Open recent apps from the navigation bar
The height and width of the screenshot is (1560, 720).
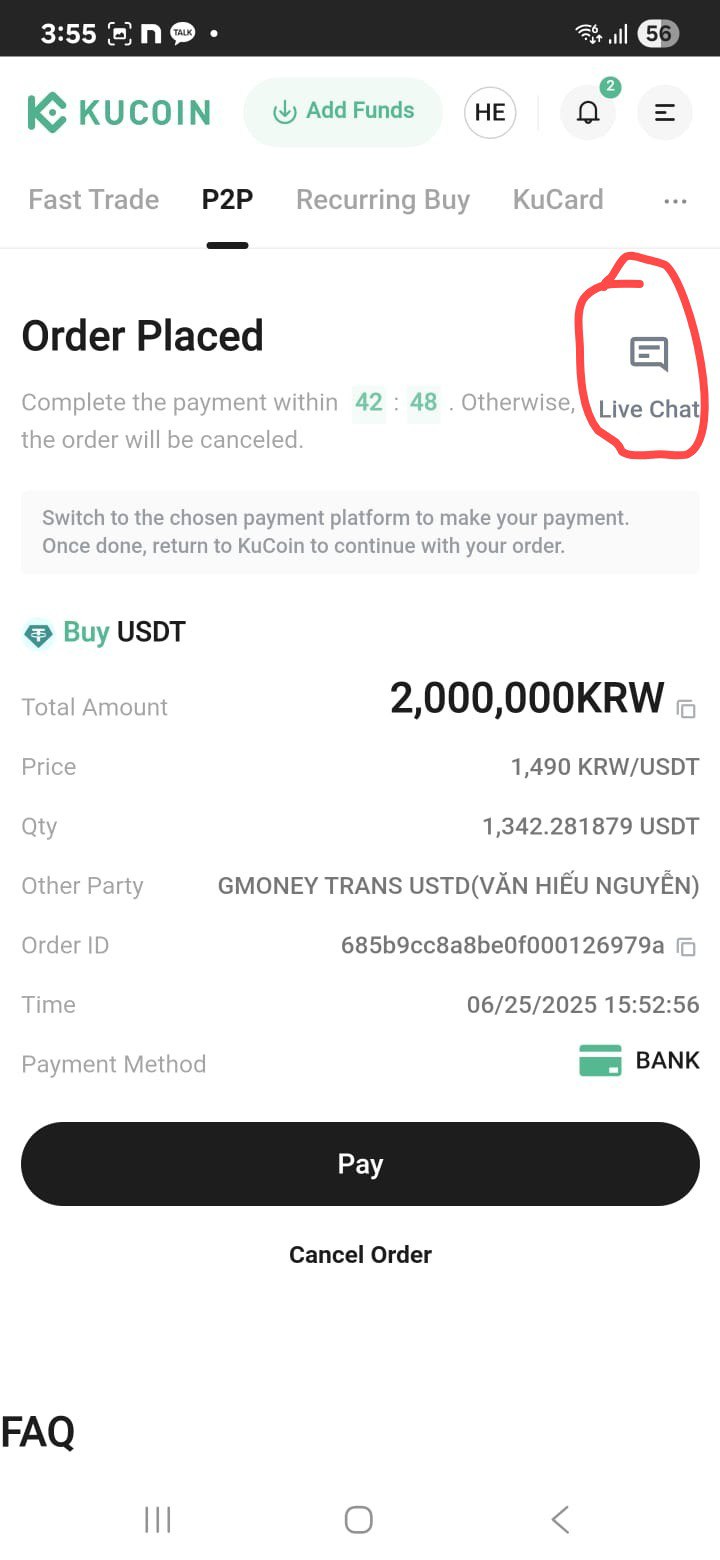pos(158,1520)
